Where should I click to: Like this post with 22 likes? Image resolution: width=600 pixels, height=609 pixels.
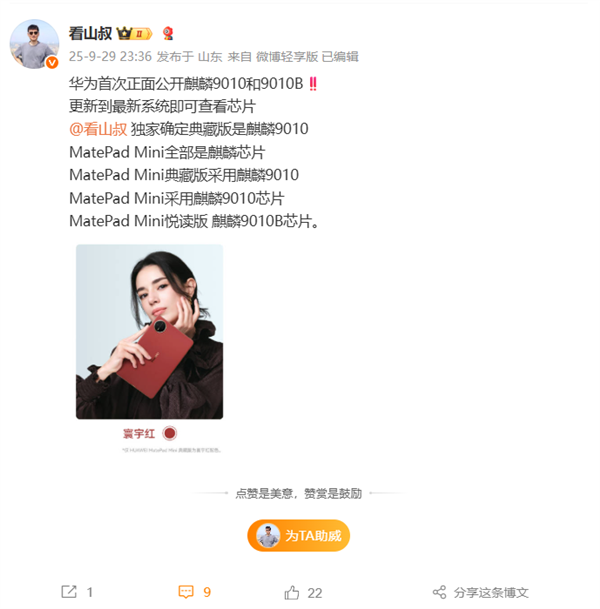tap(302, 592)
